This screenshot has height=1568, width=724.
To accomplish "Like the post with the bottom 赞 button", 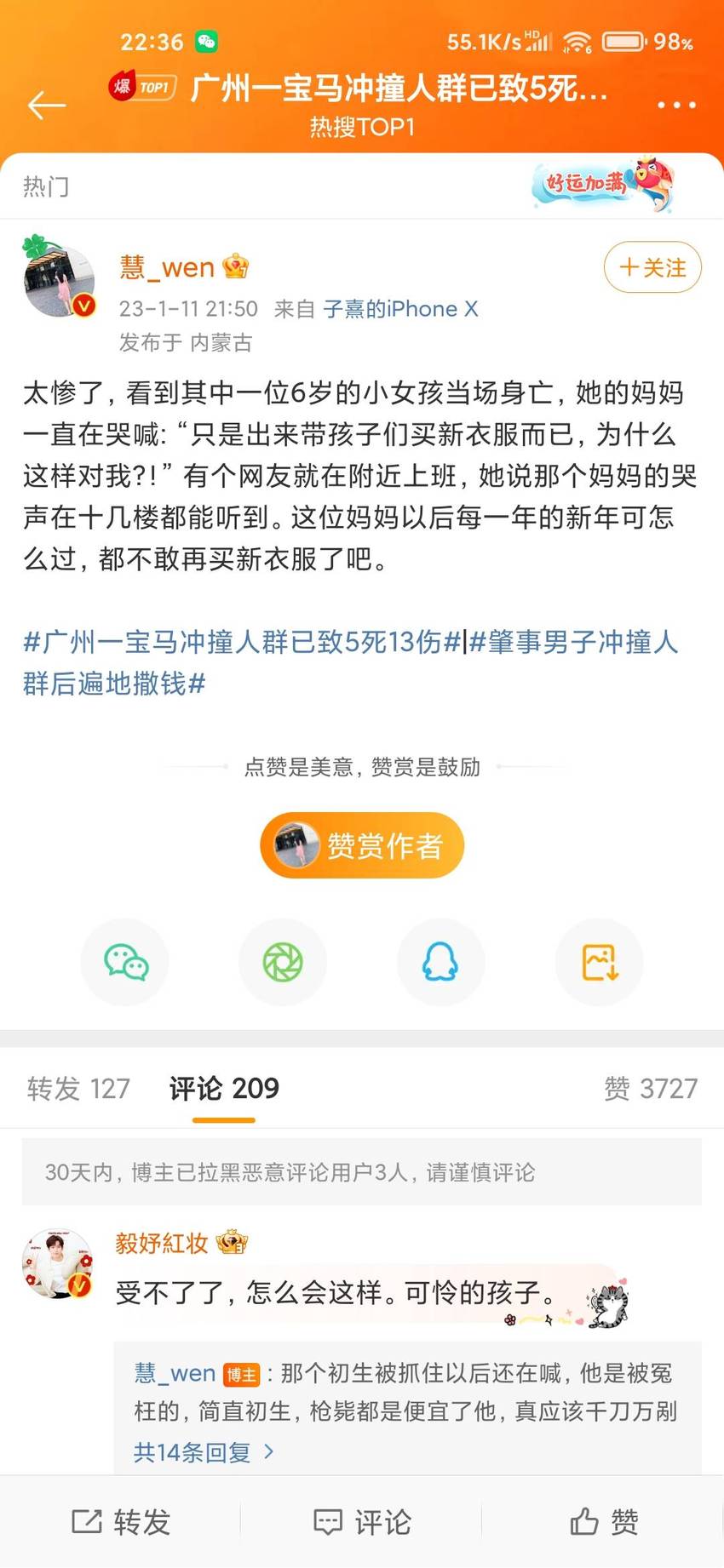I will coord(604,1521).
